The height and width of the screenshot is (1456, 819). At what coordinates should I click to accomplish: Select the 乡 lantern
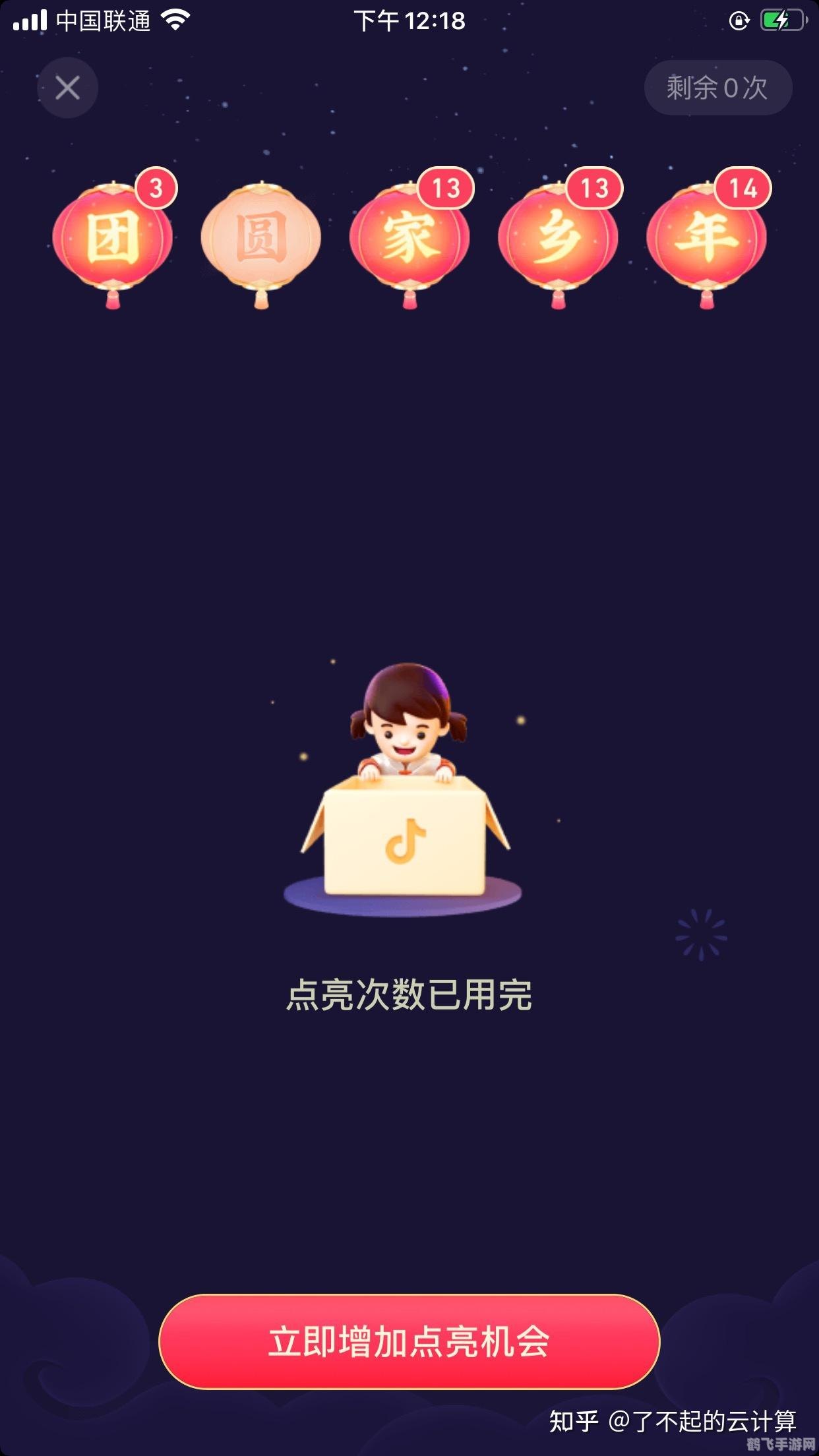558,239
